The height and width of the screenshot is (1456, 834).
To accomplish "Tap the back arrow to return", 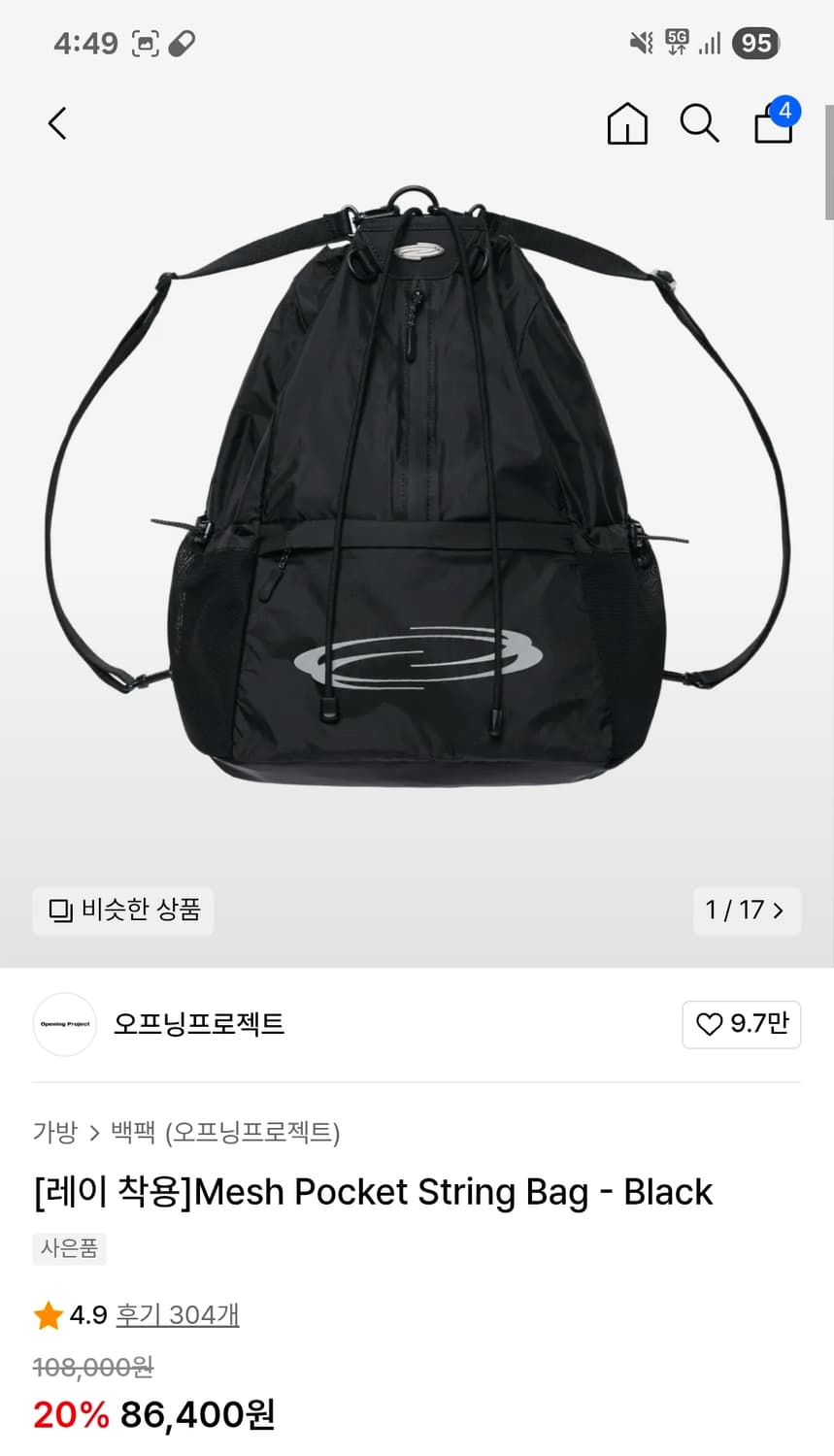I will point(55,124).
